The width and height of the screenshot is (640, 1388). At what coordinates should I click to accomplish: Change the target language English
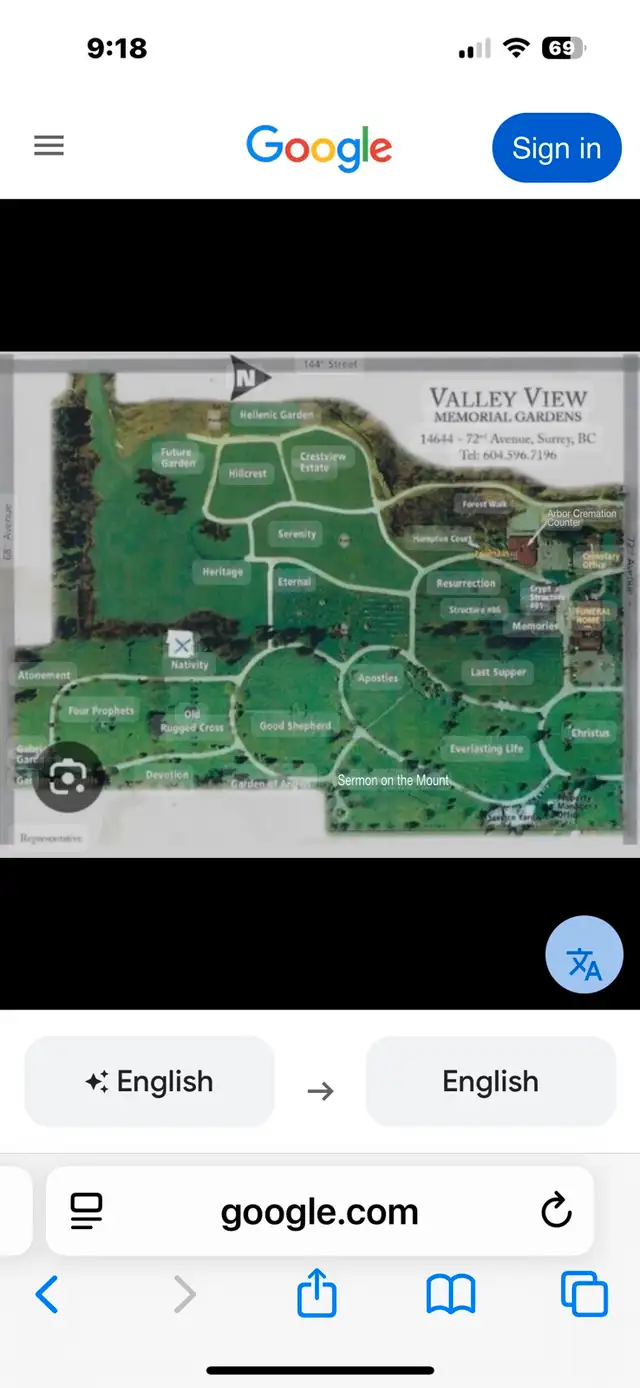(x=491, y=1081)
